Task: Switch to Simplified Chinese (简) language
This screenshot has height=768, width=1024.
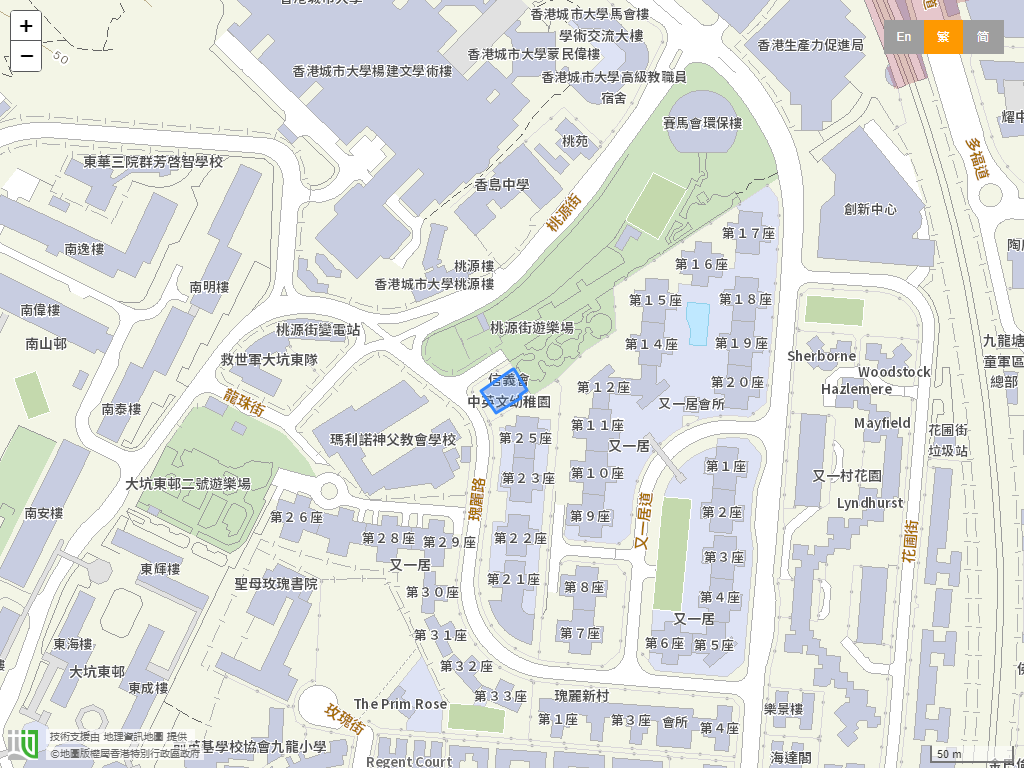Action: [x=983, y=37]
